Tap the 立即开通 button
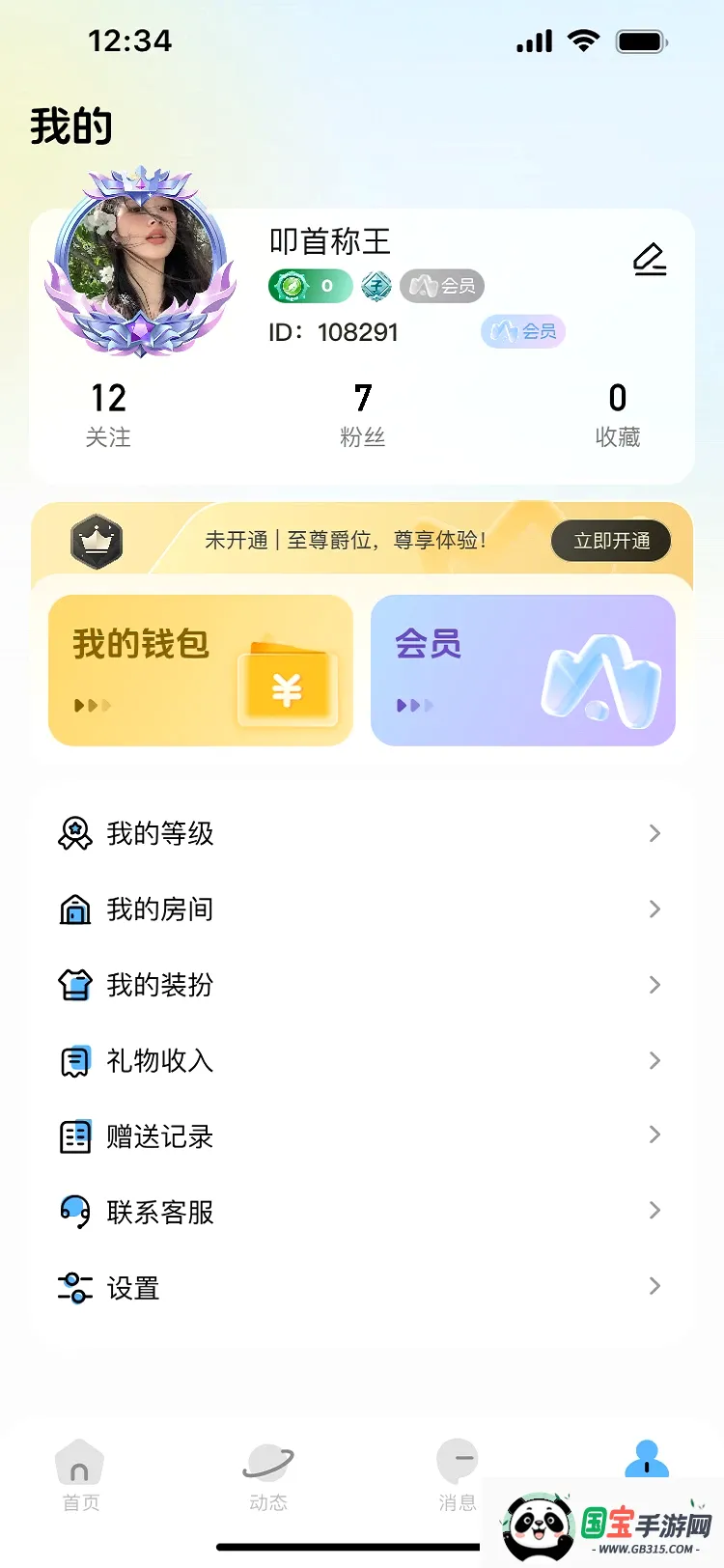Screen dimensions: 724x1568 tap(611, 541)
